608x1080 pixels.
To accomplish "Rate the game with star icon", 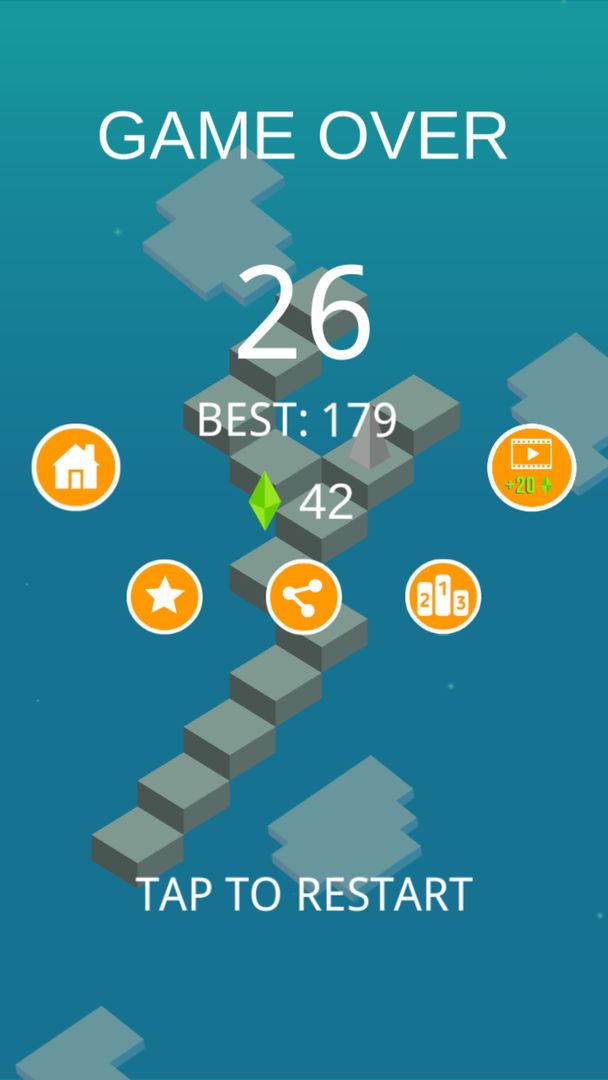I will pos(165,597).
